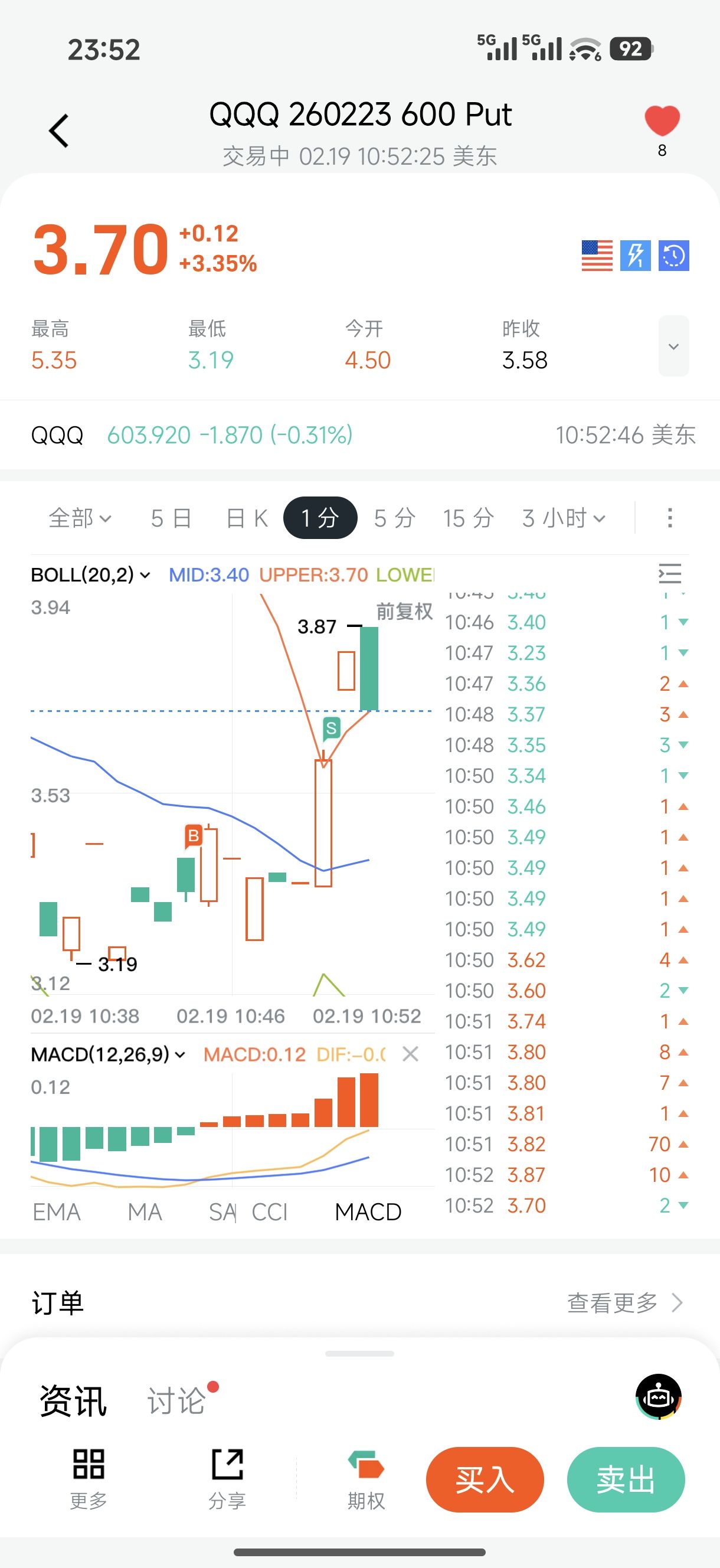Image resolution: width=720 pixels, height=1568 pixels.
Task: Share this quote via 分享
Action: point(227,1478)
